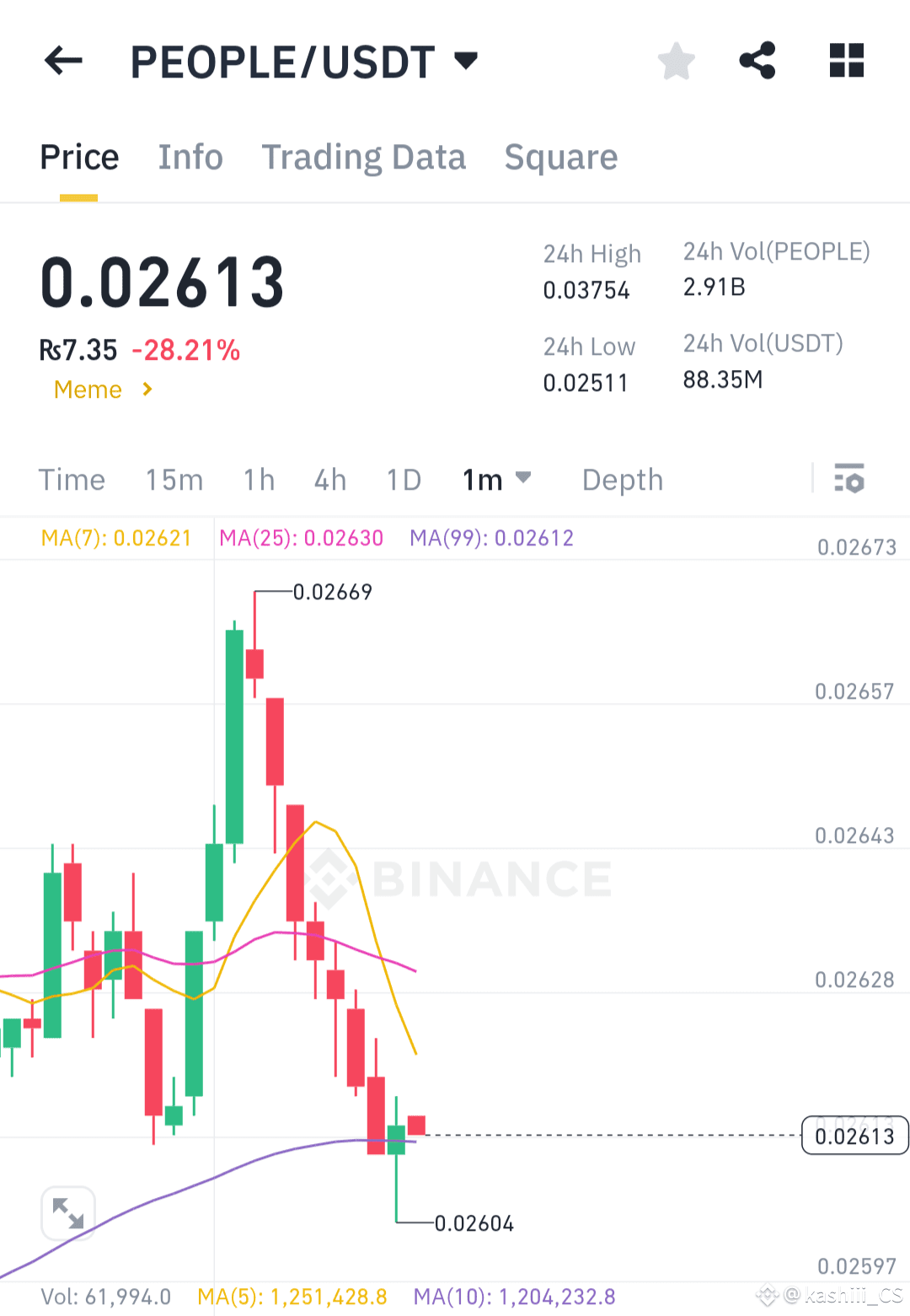Screen dimensions: 910x1316
Task: Open the grid layout menu icon
Action: 846,60
